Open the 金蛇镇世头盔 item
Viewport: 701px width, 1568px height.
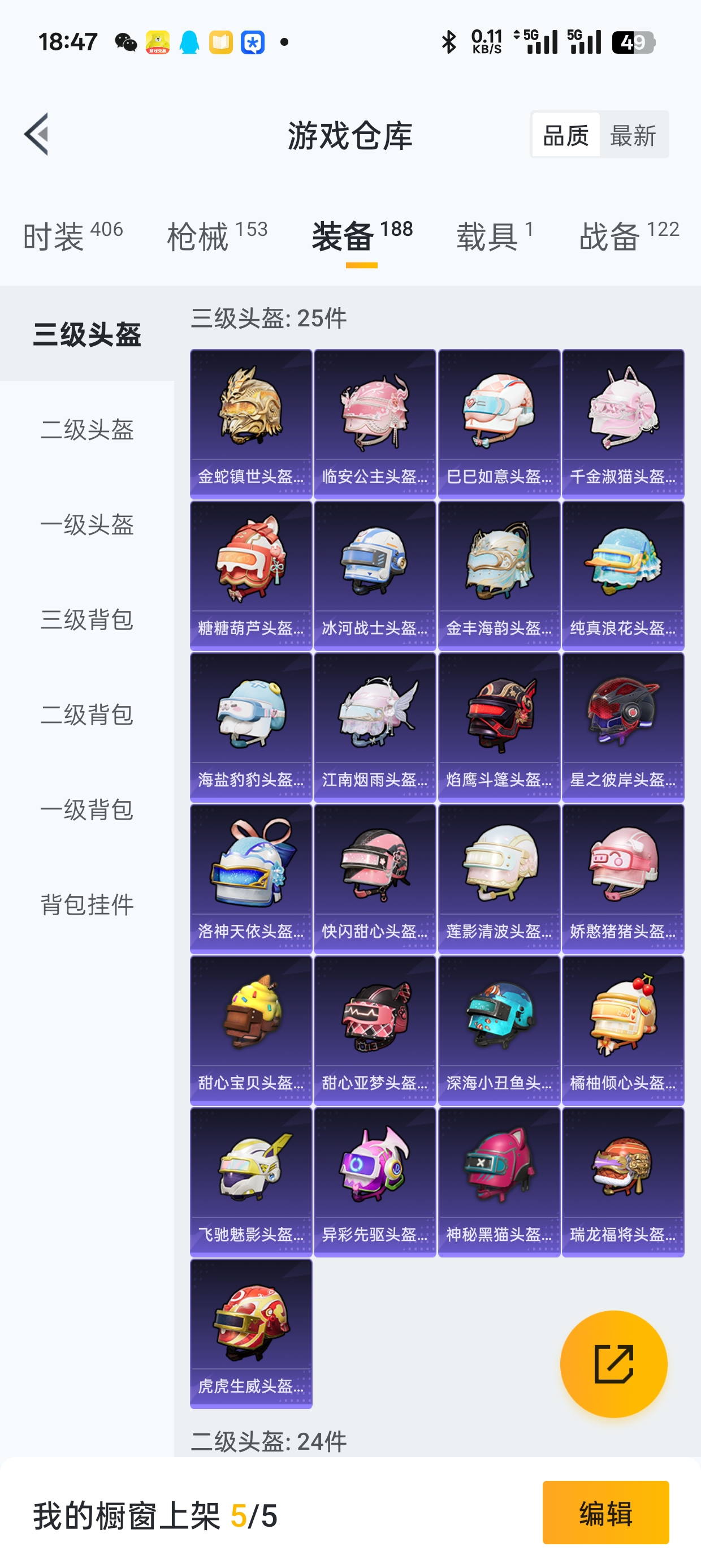tap(250, 424)
